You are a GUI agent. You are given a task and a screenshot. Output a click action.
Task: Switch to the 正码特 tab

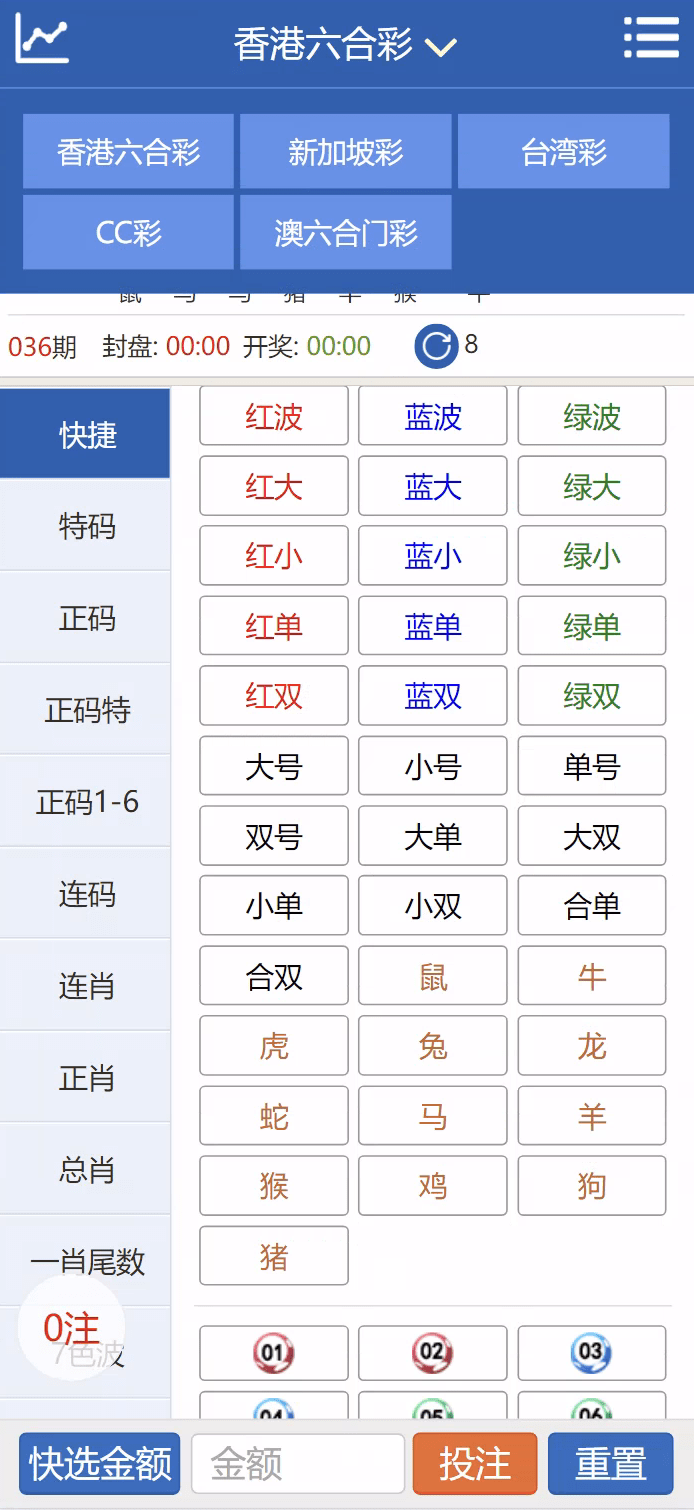coord(86,710)
